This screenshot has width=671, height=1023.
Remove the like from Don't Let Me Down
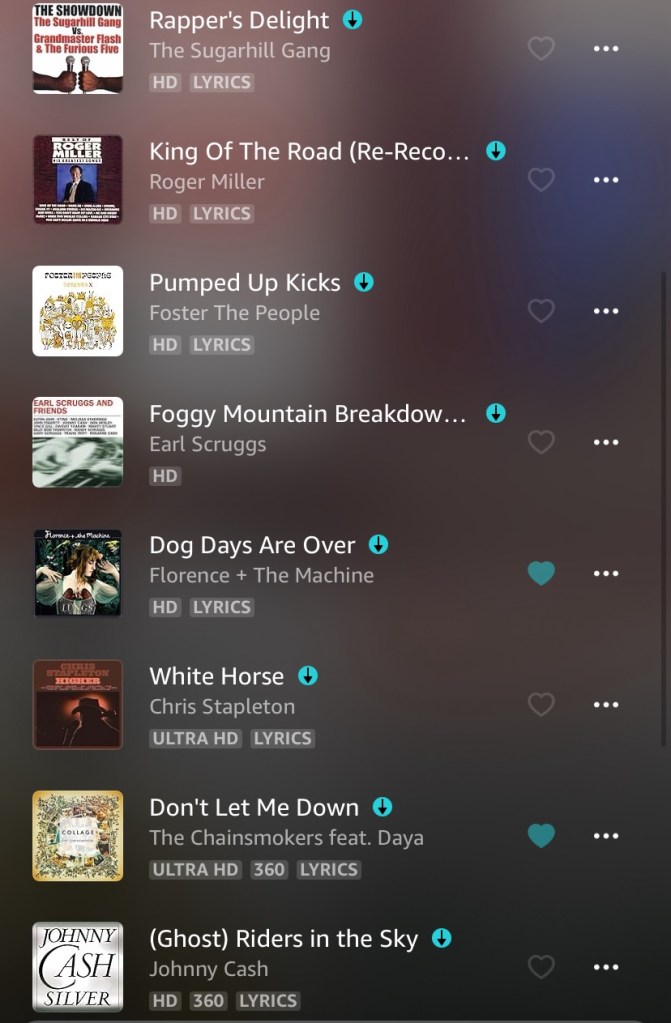pyautogui.click(x=541, y=835)
